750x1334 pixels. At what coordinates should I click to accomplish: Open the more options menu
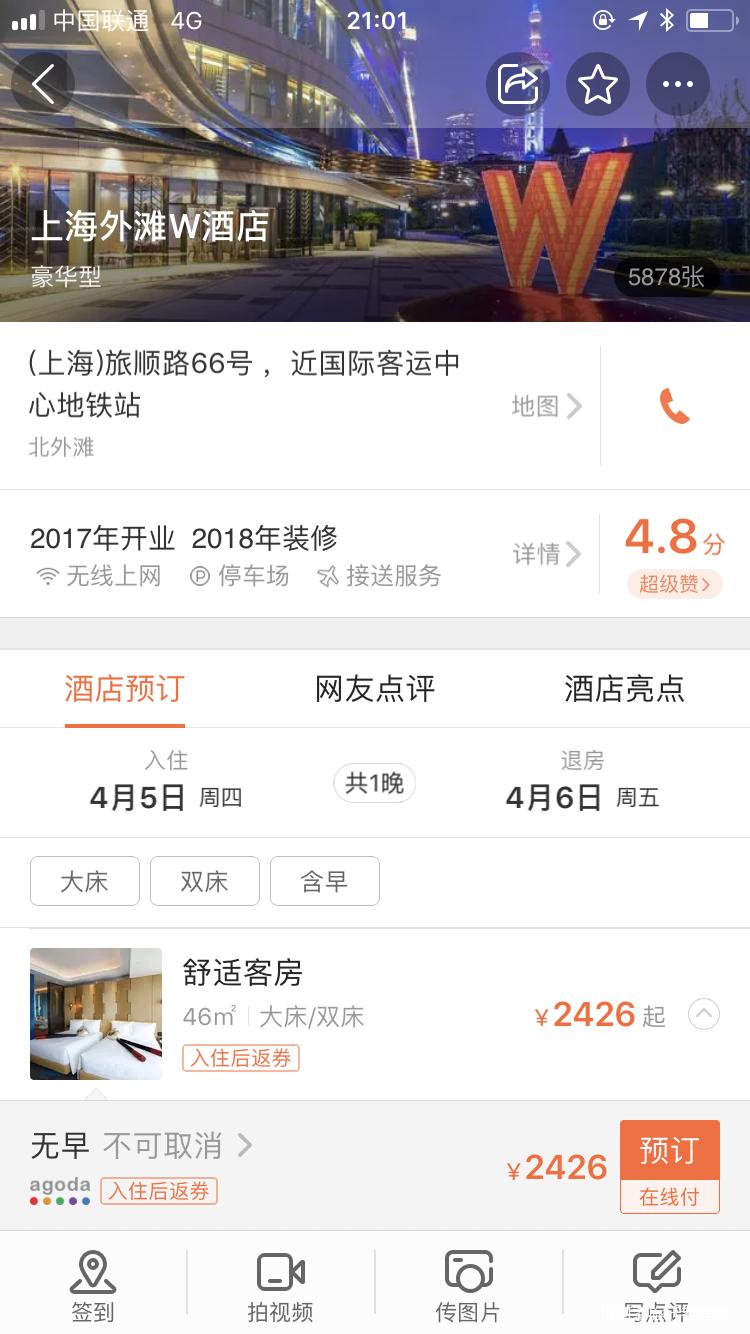(x=678, y=84)
